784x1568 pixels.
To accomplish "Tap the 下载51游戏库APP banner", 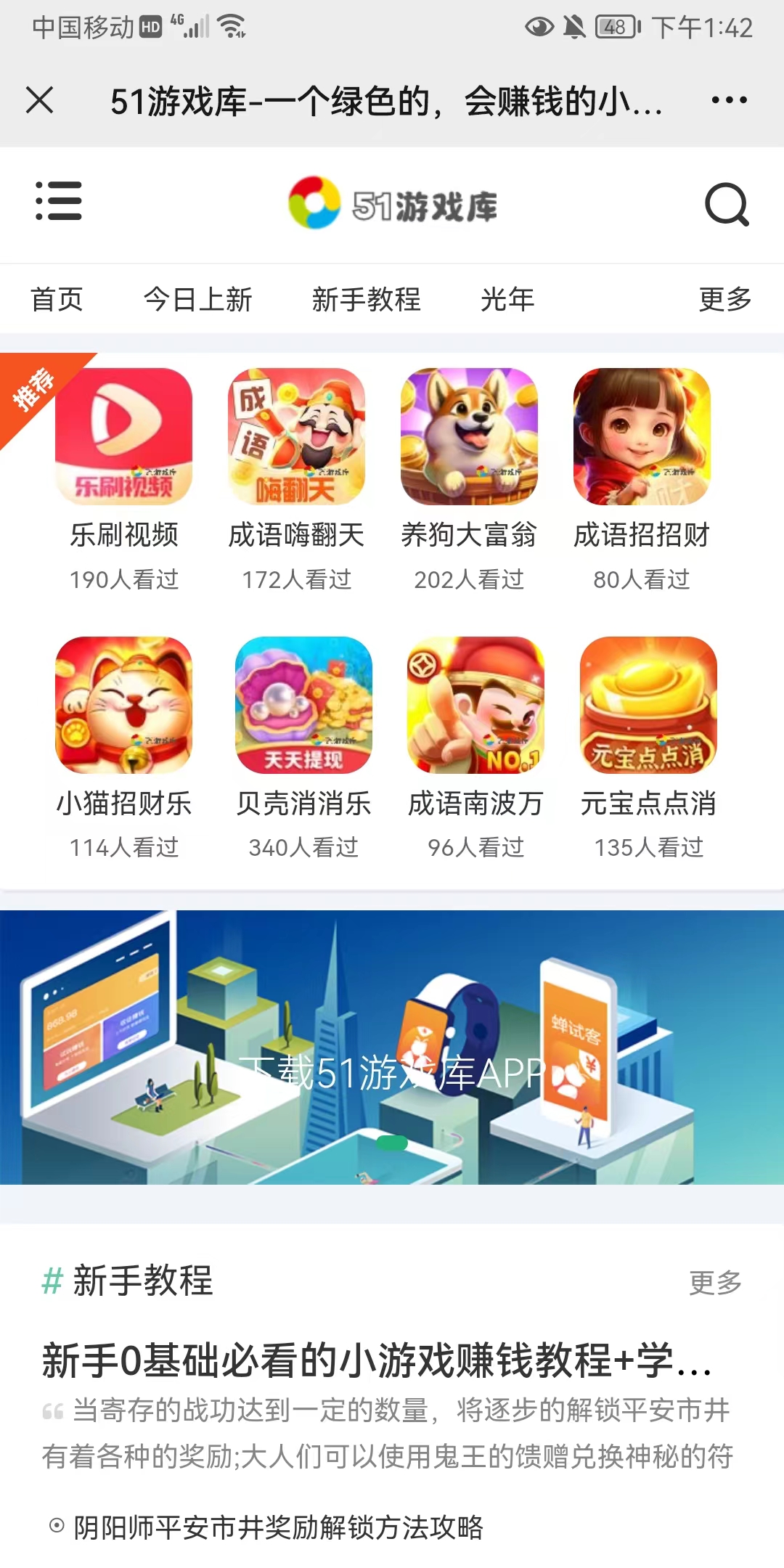I will 392,1047.
